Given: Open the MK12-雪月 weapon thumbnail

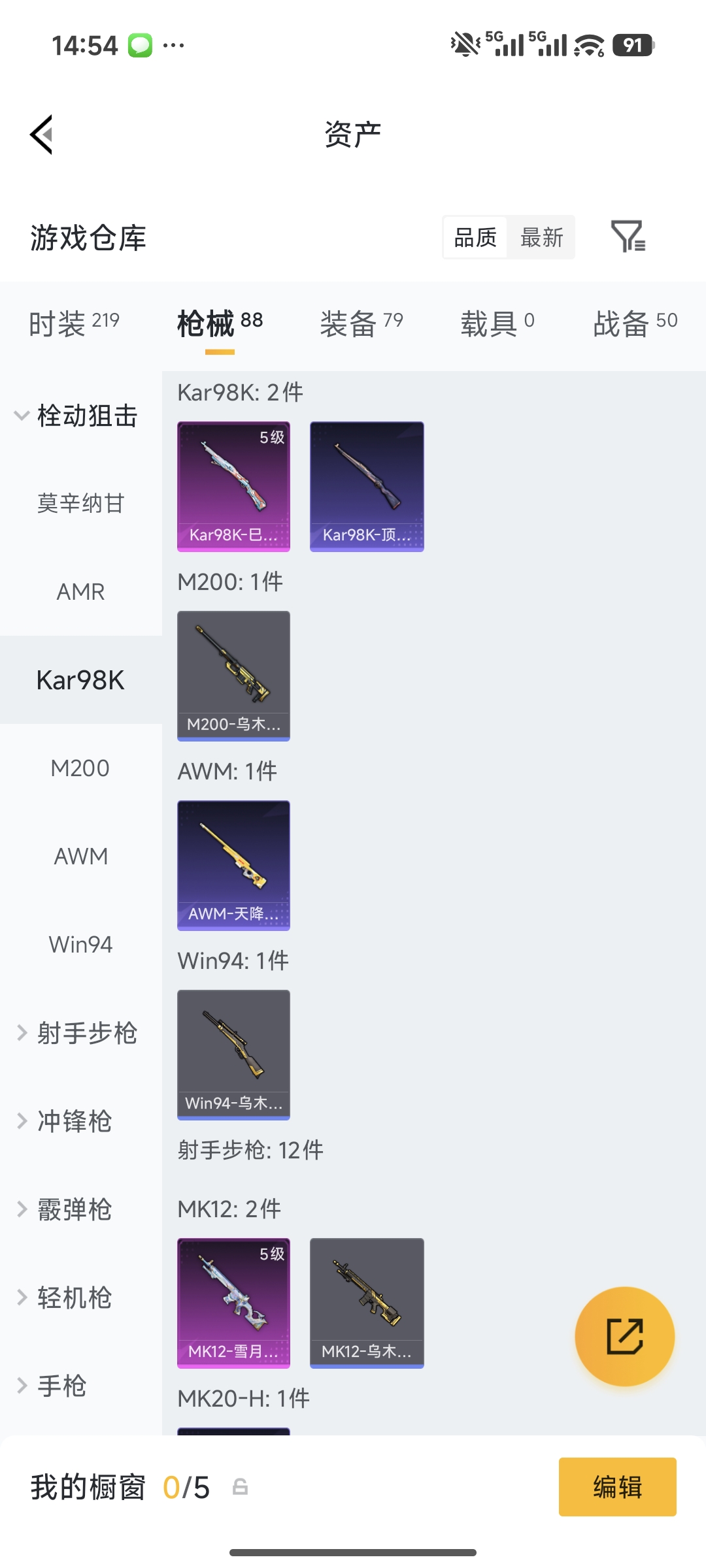Looking at the screenshot, I should click(x=233, y=1302).
